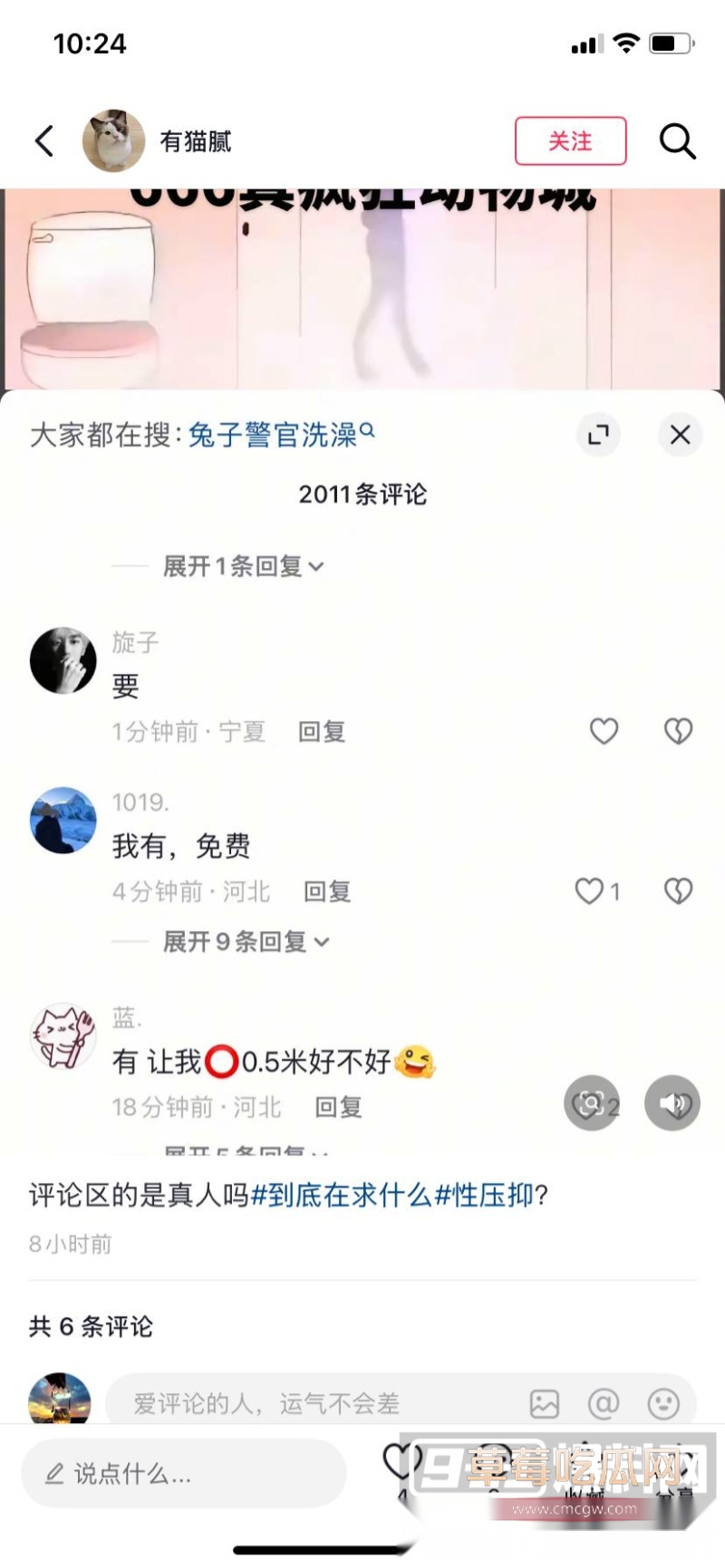Dislike 1019's comment with broken heart

pos(678,891)
